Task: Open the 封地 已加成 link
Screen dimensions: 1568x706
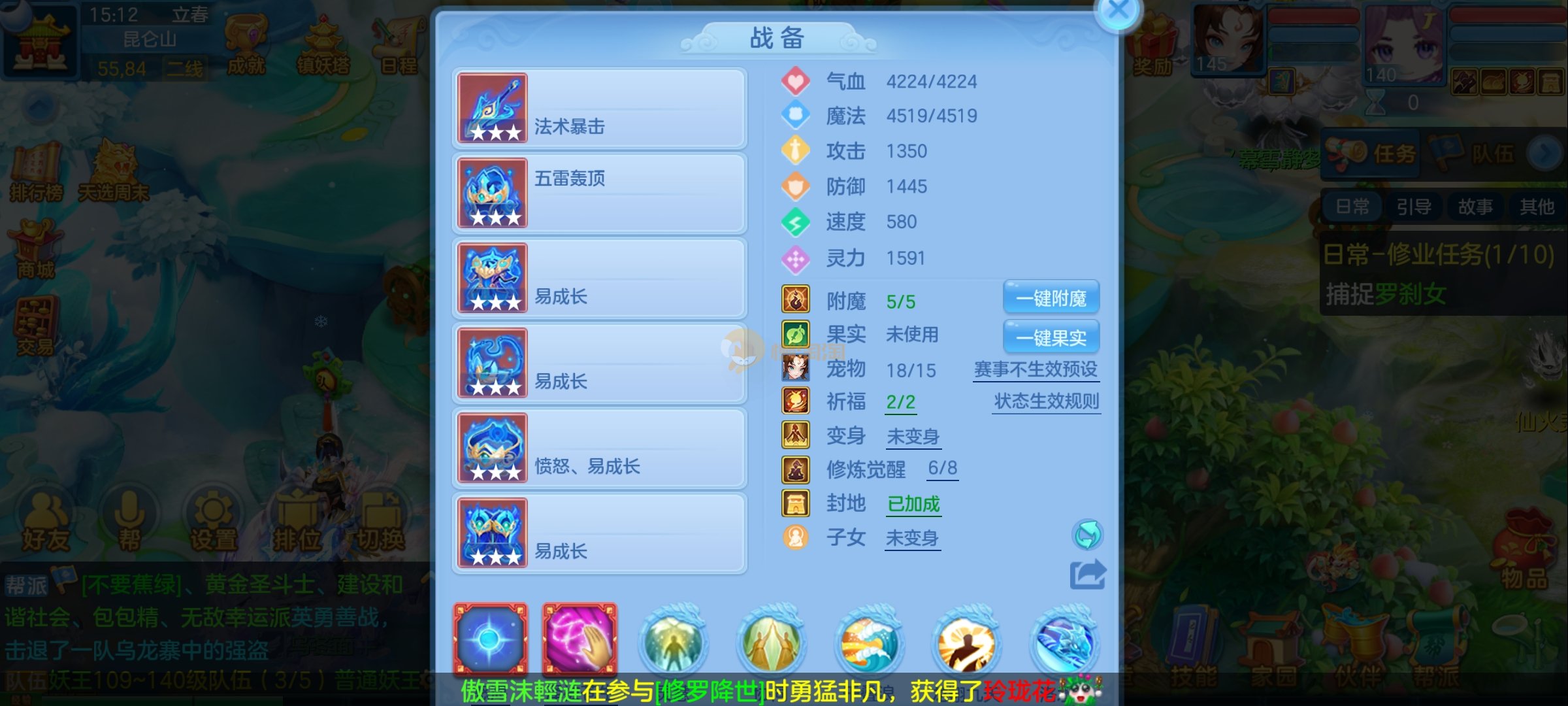Action: 913,504
